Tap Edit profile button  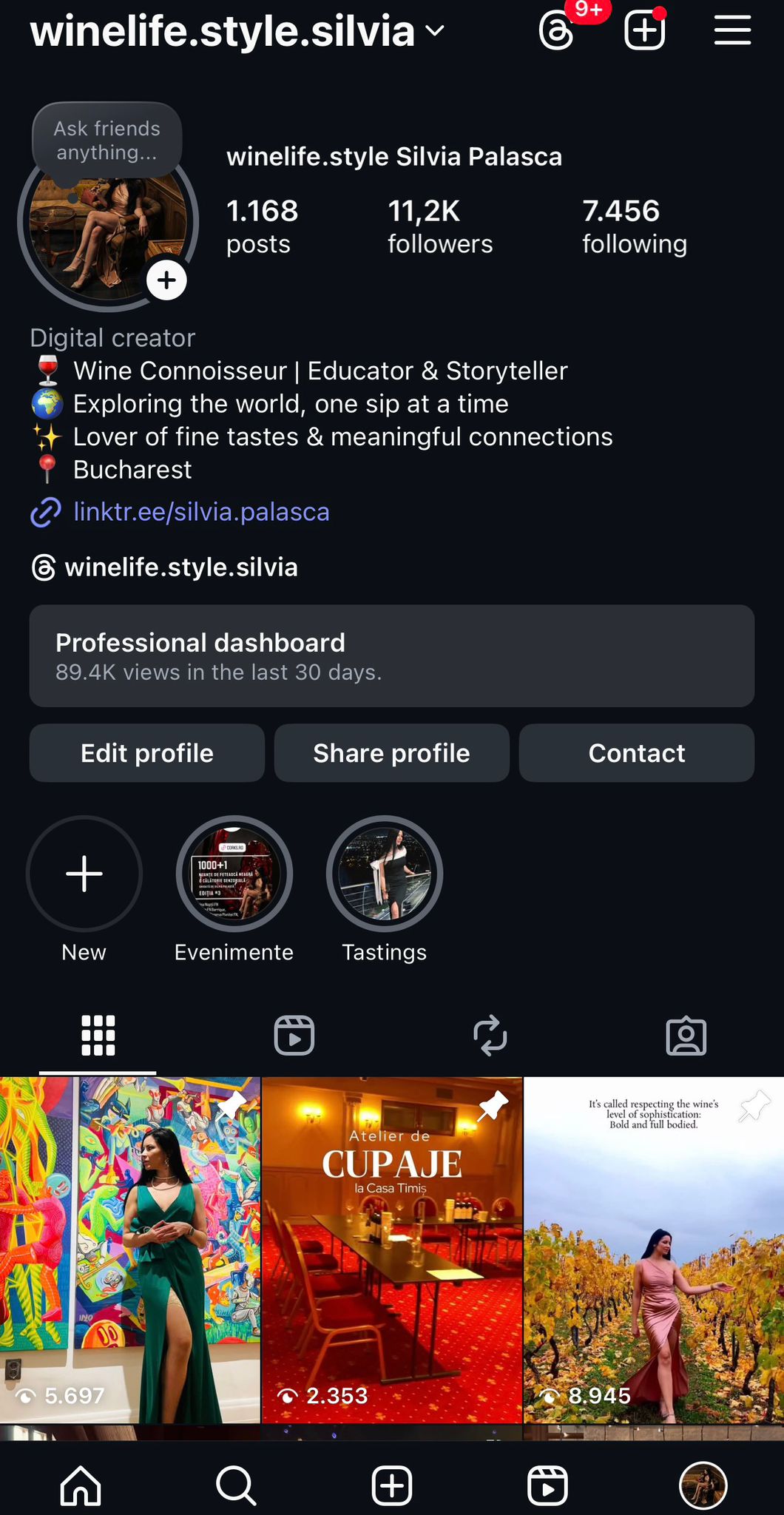pyautogui.click(x=147, y=753)
